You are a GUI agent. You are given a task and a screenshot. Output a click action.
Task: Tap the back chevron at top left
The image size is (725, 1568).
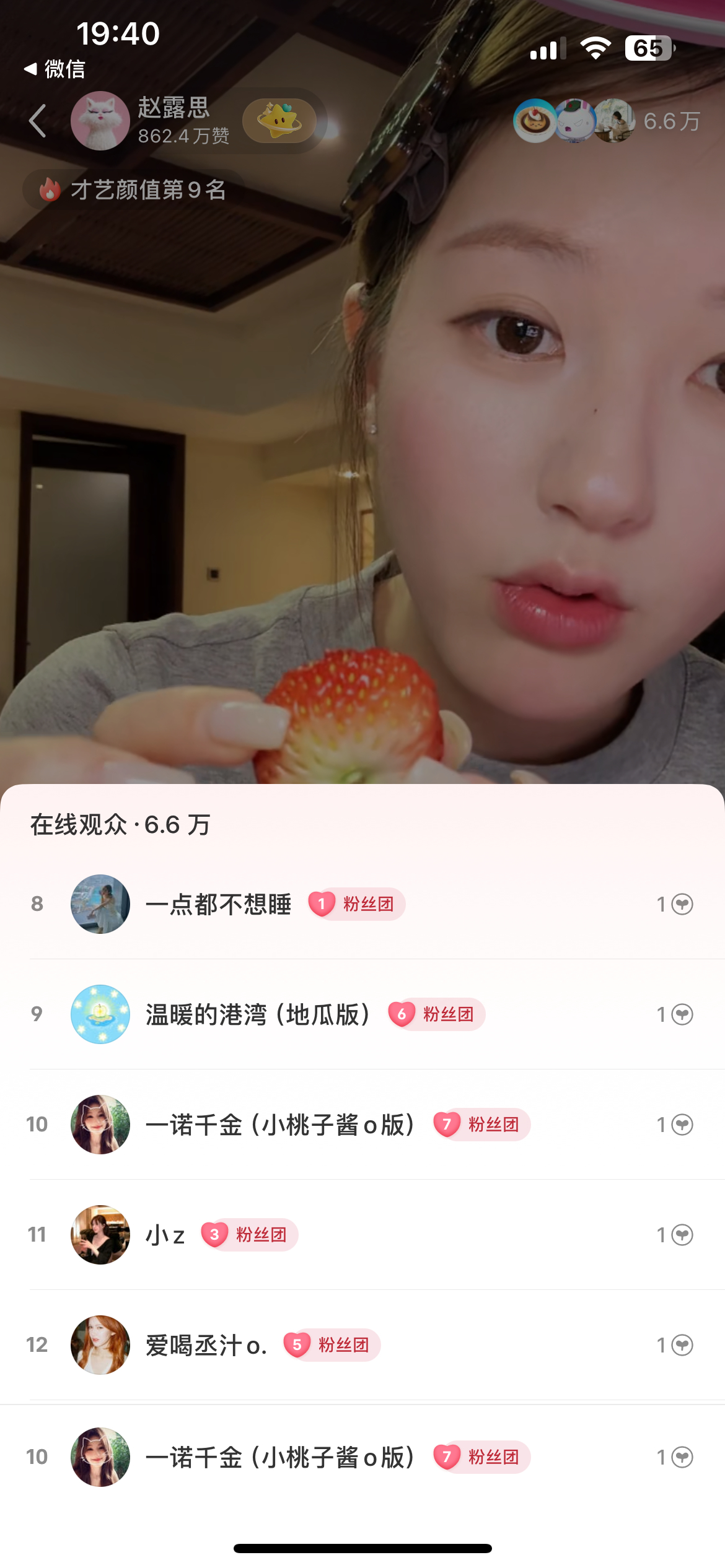click(x=37, y=121)
